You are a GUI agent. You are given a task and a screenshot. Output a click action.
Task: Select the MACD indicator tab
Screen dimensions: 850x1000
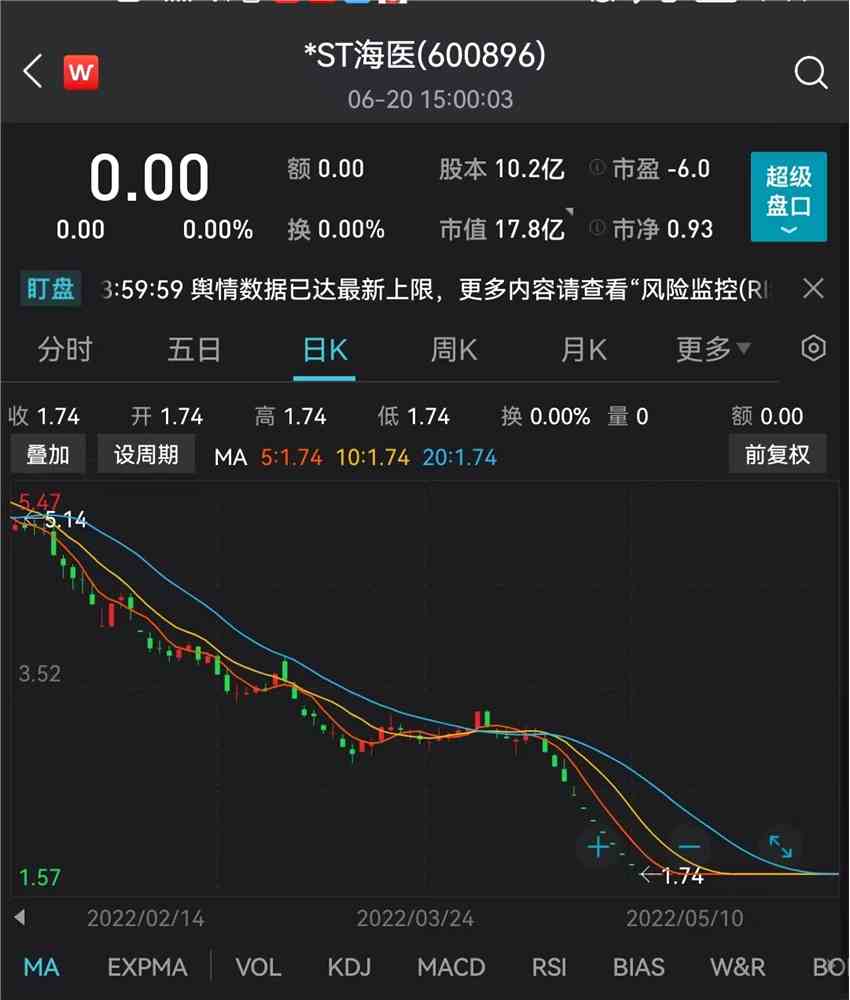(x=451, y=967)
